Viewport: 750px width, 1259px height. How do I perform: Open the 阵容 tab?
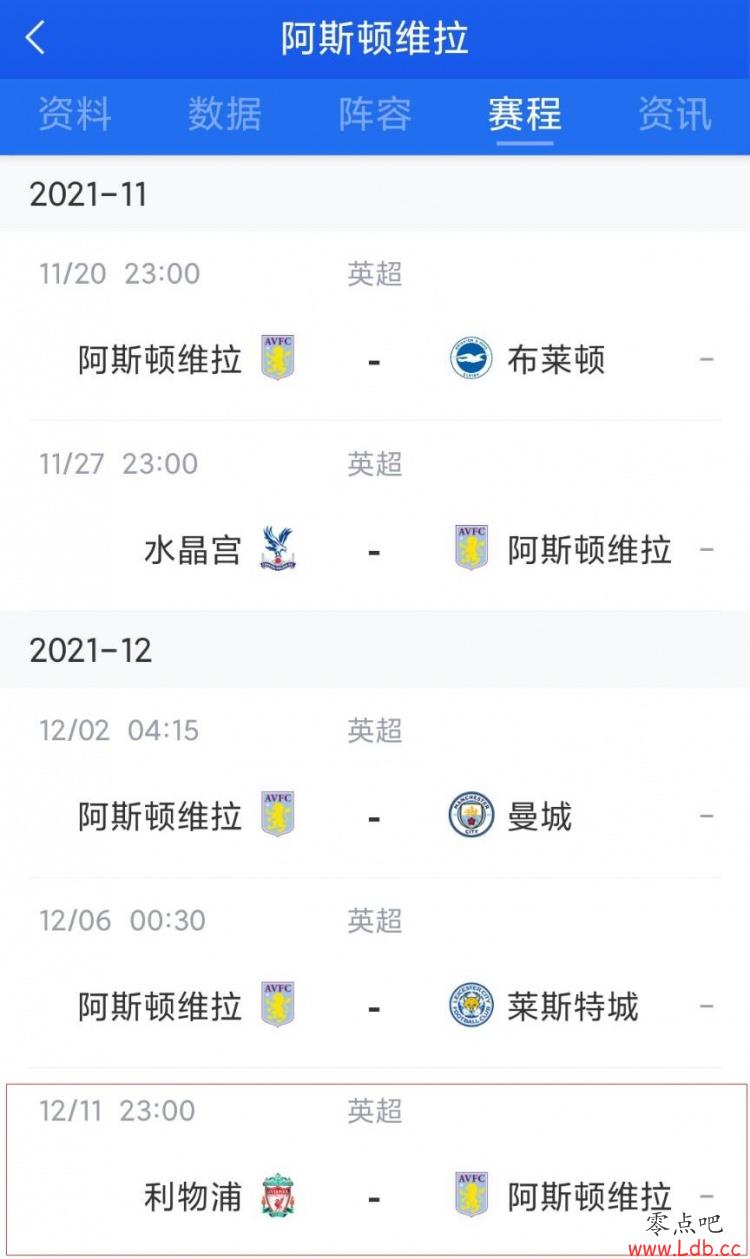(375, 115)
